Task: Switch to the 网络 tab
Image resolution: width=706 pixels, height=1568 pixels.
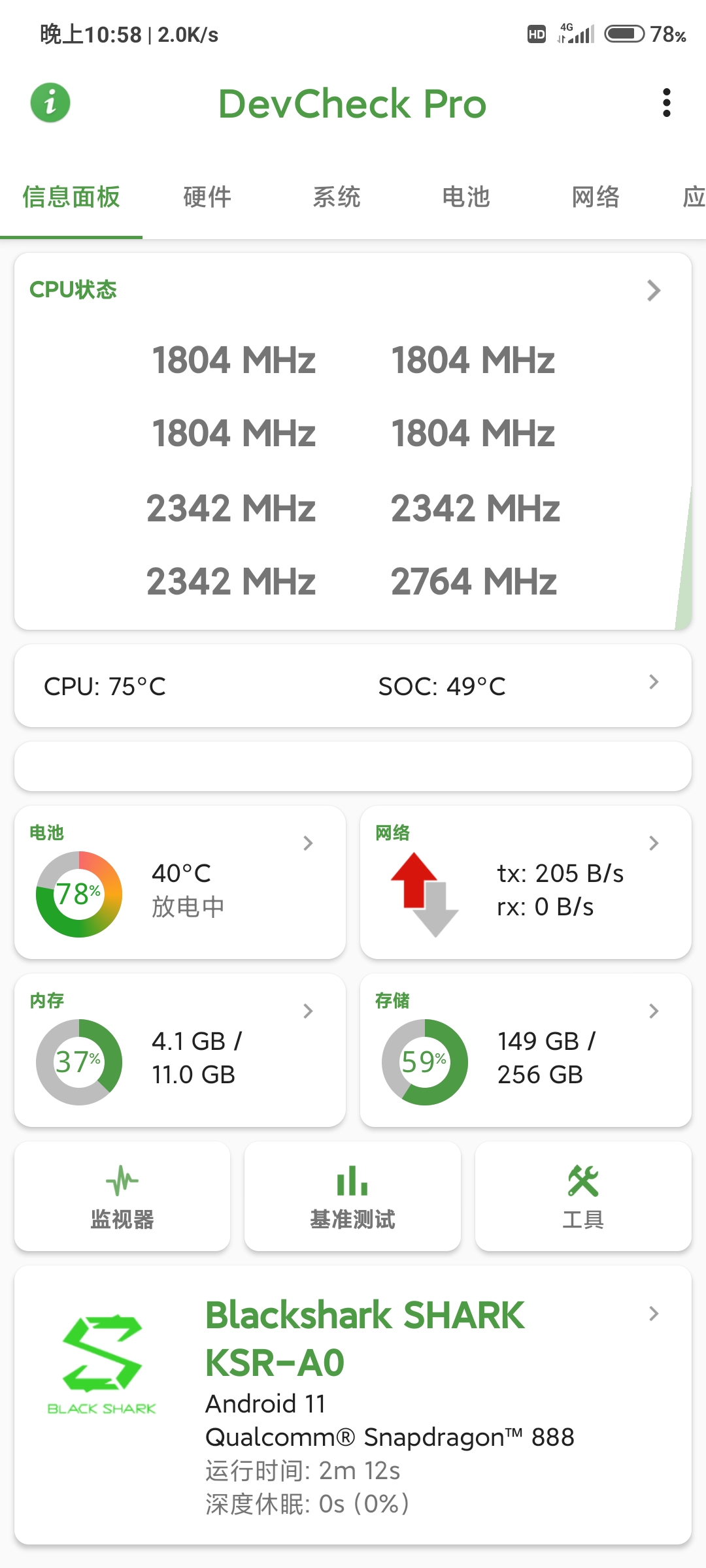Action: click(596, 197)
